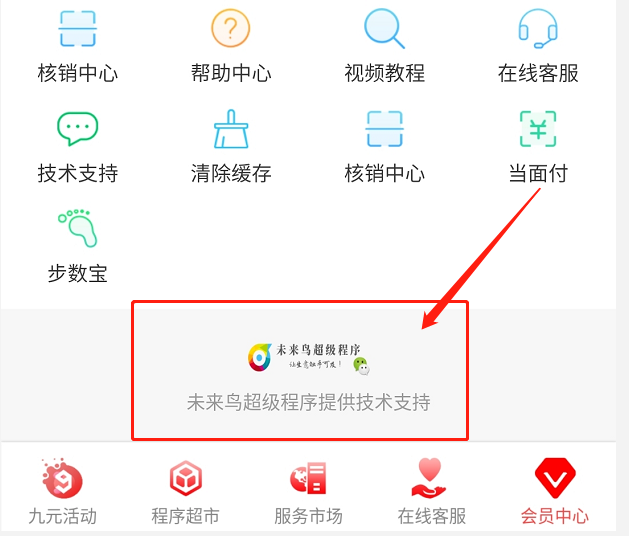Open 视频教程 video tutorials

point(384,45)
